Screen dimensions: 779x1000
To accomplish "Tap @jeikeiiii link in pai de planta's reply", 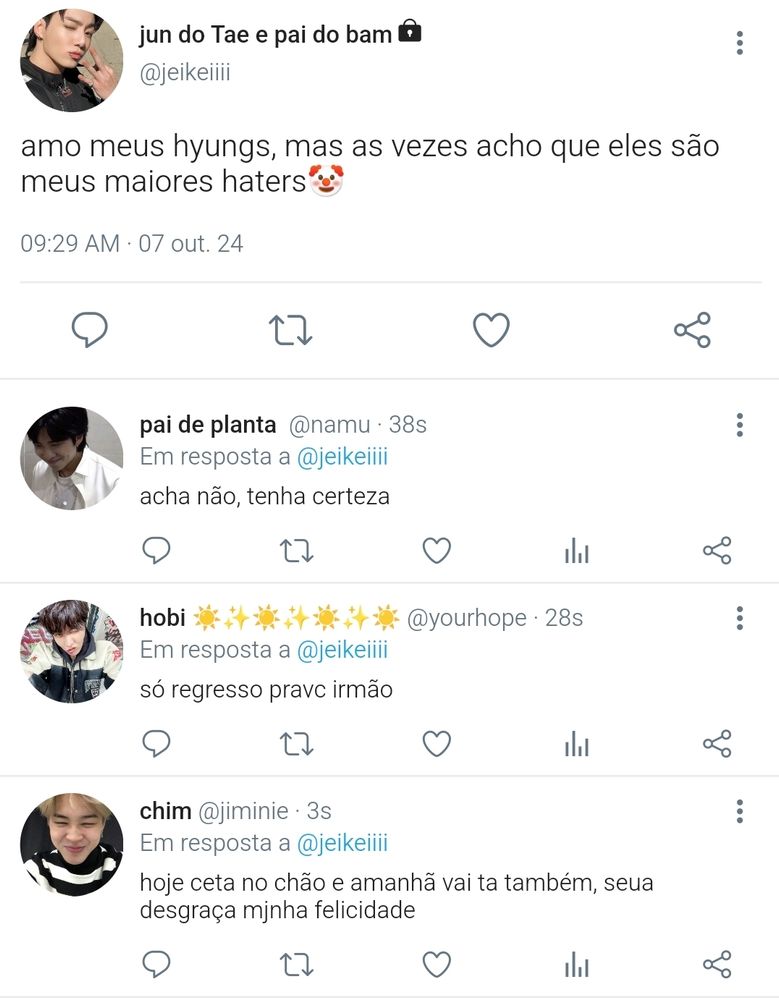I will click(x=343, y=457).
